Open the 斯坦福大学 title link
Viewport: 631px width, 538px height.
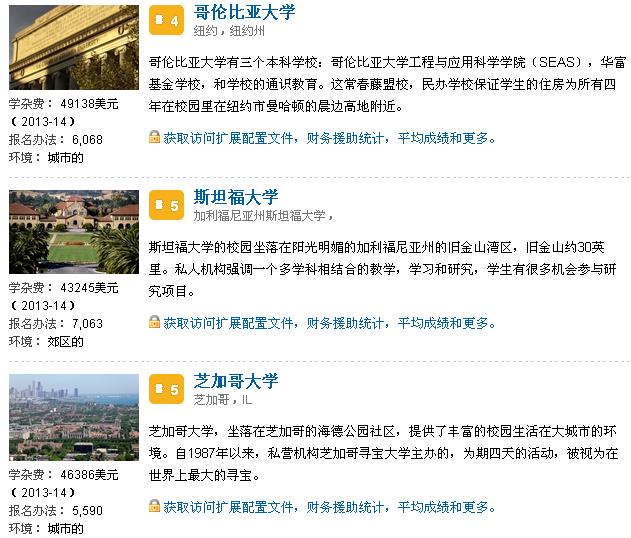point(235,196)
